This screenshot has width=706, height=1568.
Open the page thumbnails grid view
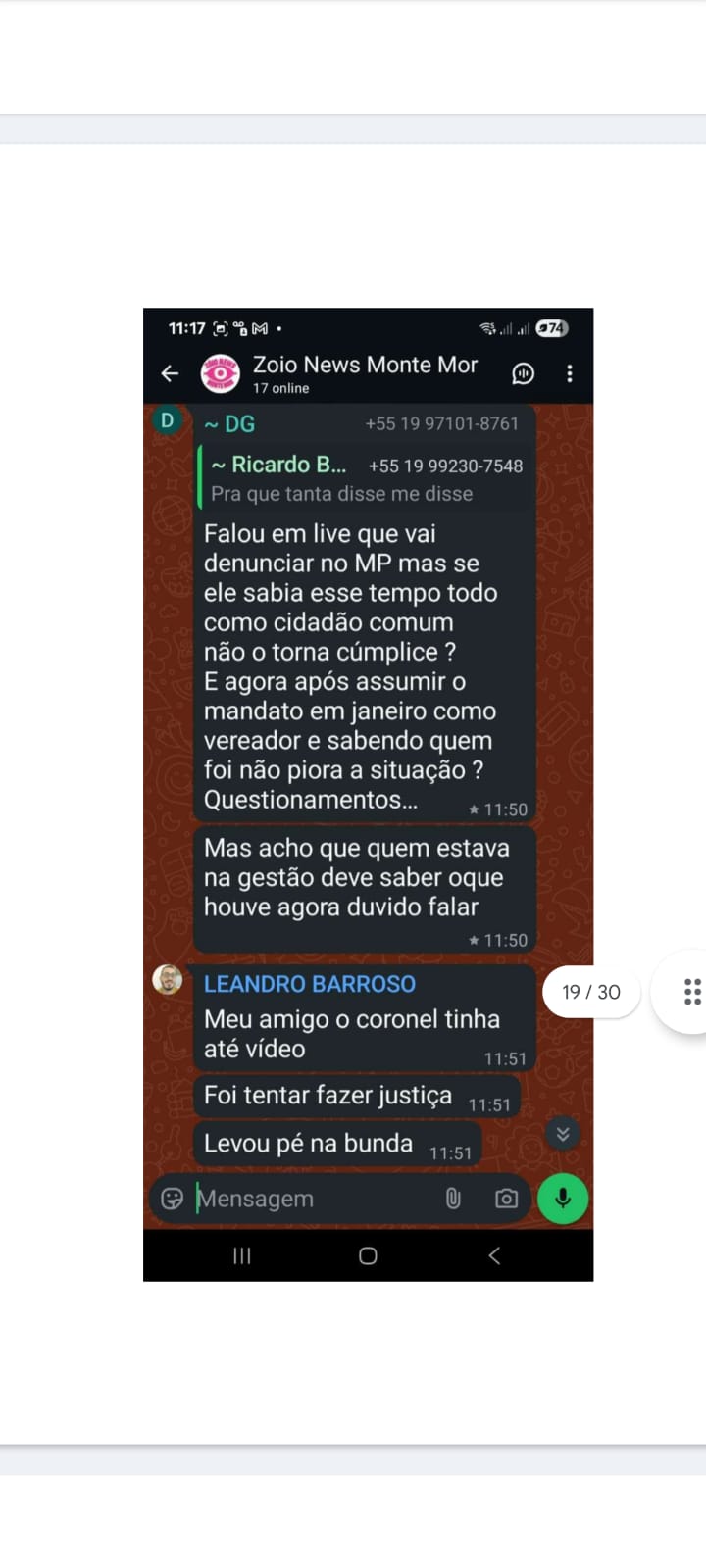[x=691, y=992]
